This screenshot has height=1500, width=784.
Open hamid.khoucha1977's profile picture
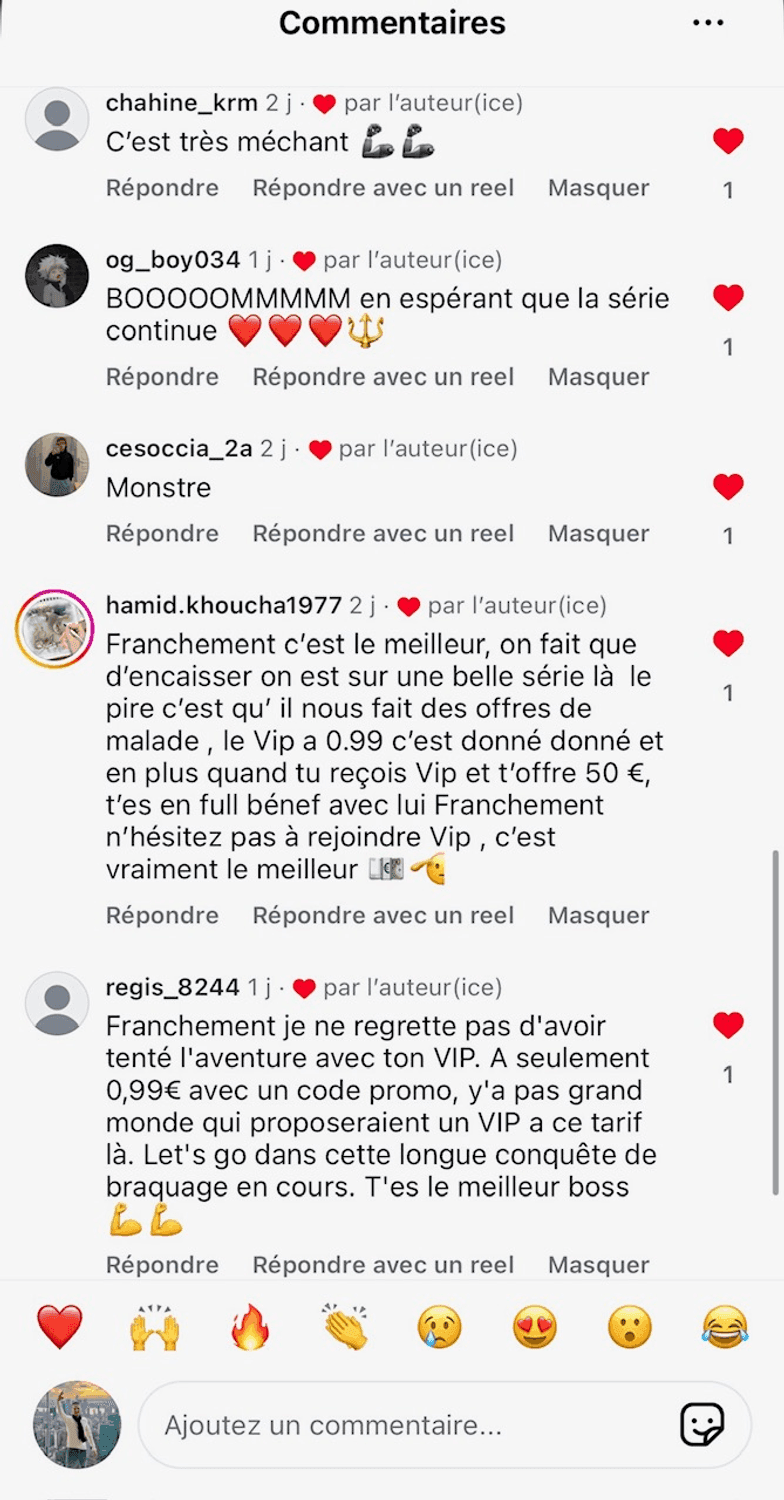pyautogui.click(x=55, y=629)
